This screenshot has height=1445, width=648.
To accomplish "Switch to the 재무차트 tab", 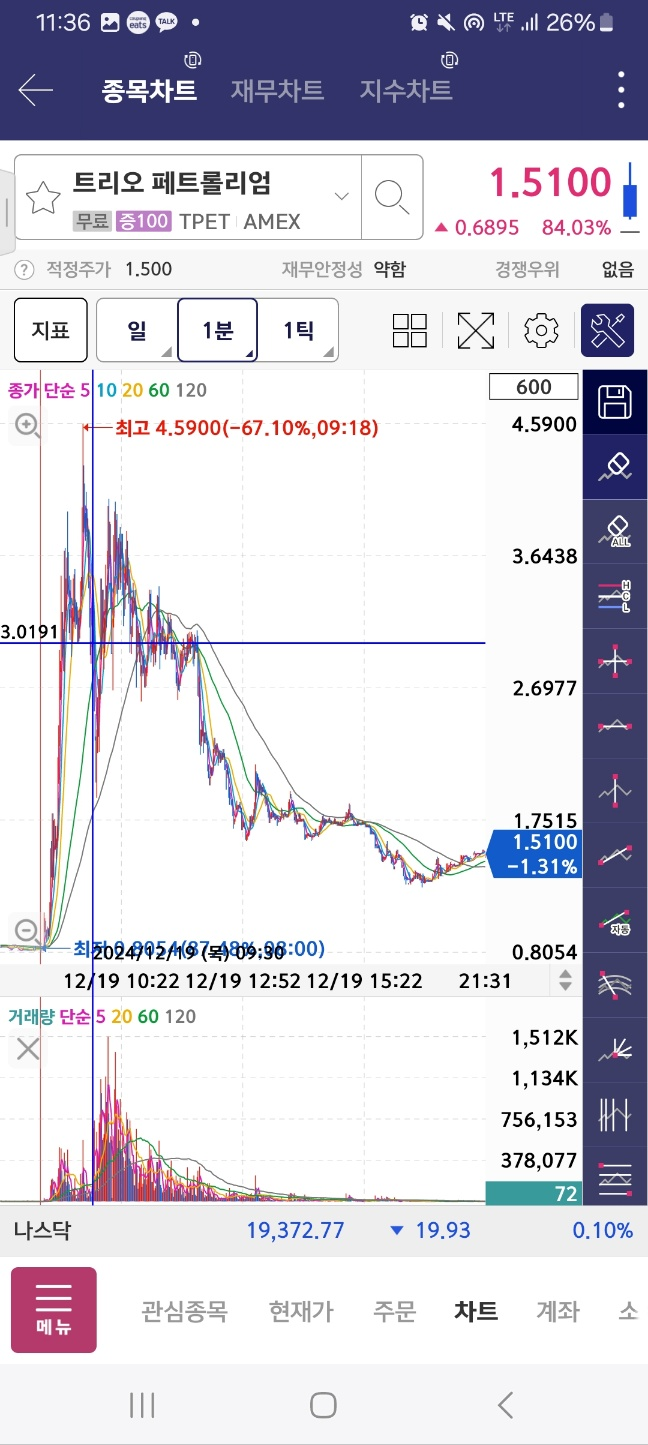I will click(x=277, y=91).
